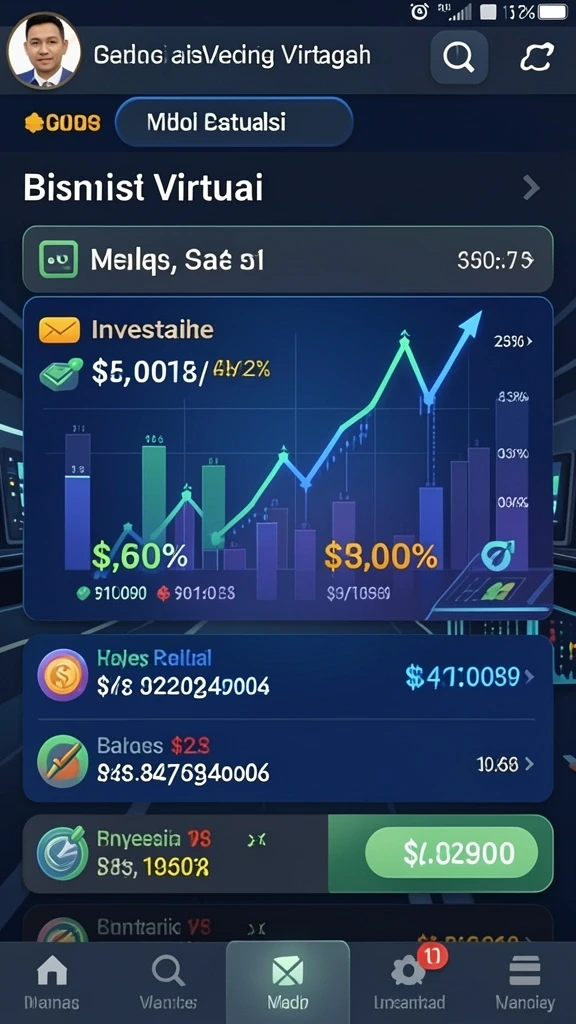This screenshot has height=1024, width=576.
Task: Tap the green $4.02900 button
Action: coord(451,852)
